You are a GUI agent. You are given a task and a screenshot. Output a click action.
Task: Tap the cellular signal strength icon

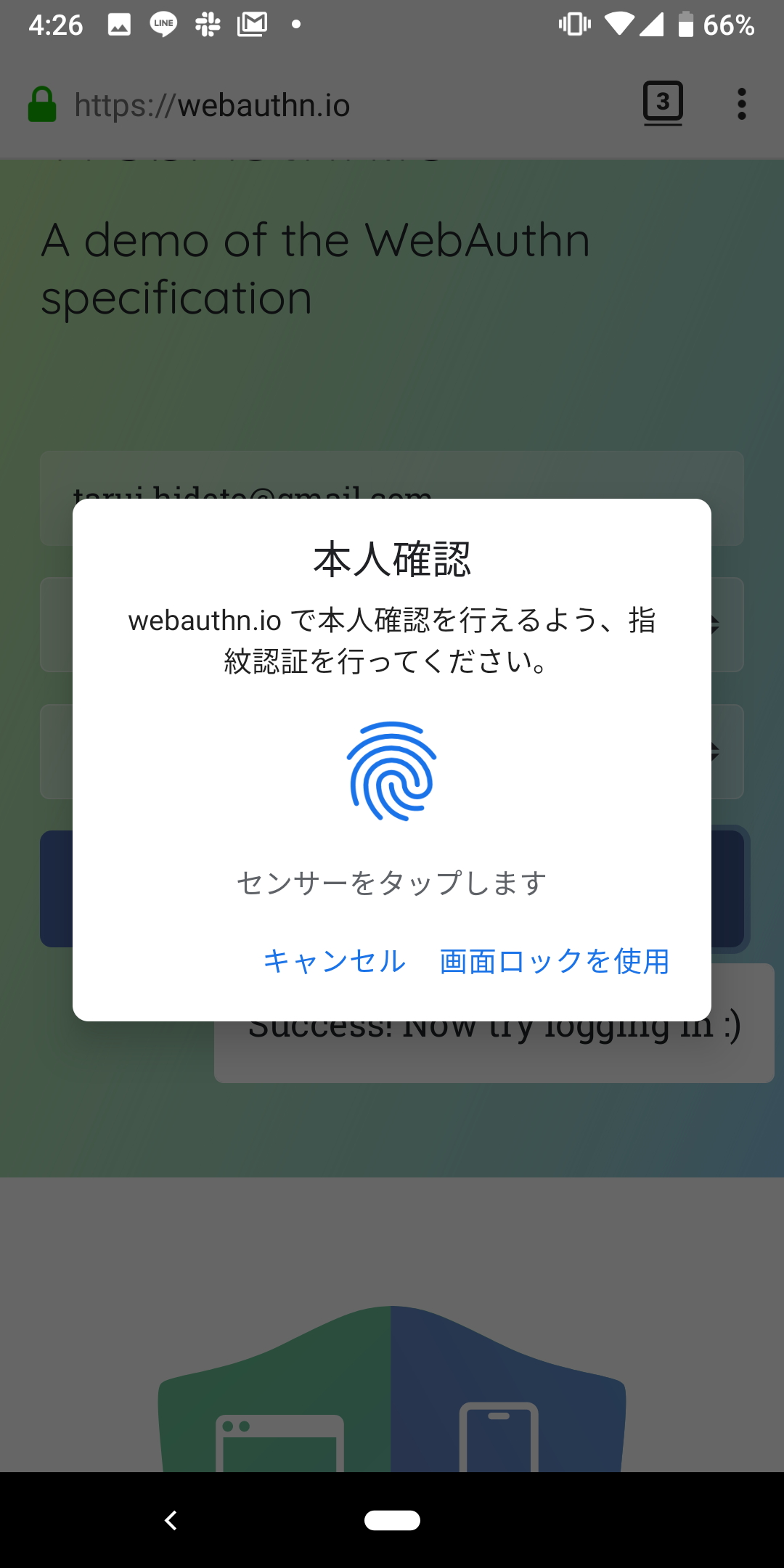pyautogui.click(x=652, y=25)
